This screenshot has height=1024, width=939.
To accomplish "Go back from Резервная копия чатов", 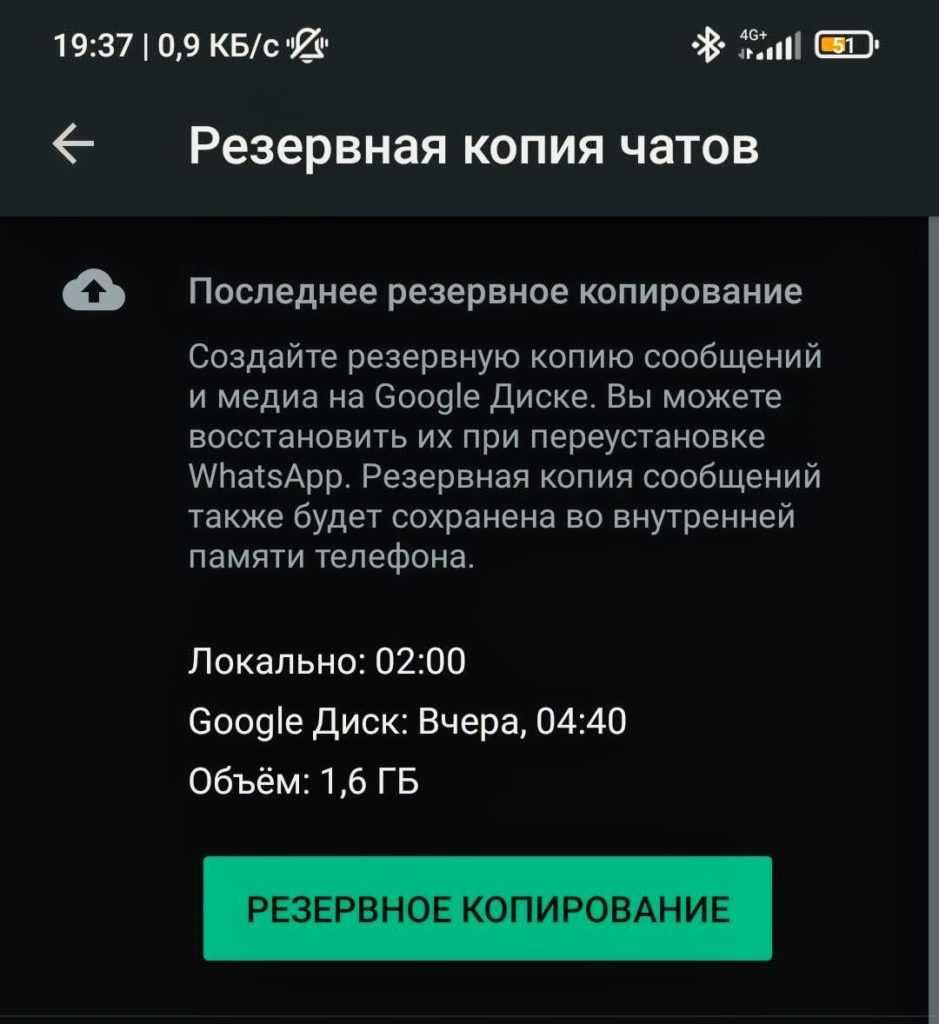I will (73, 146).
